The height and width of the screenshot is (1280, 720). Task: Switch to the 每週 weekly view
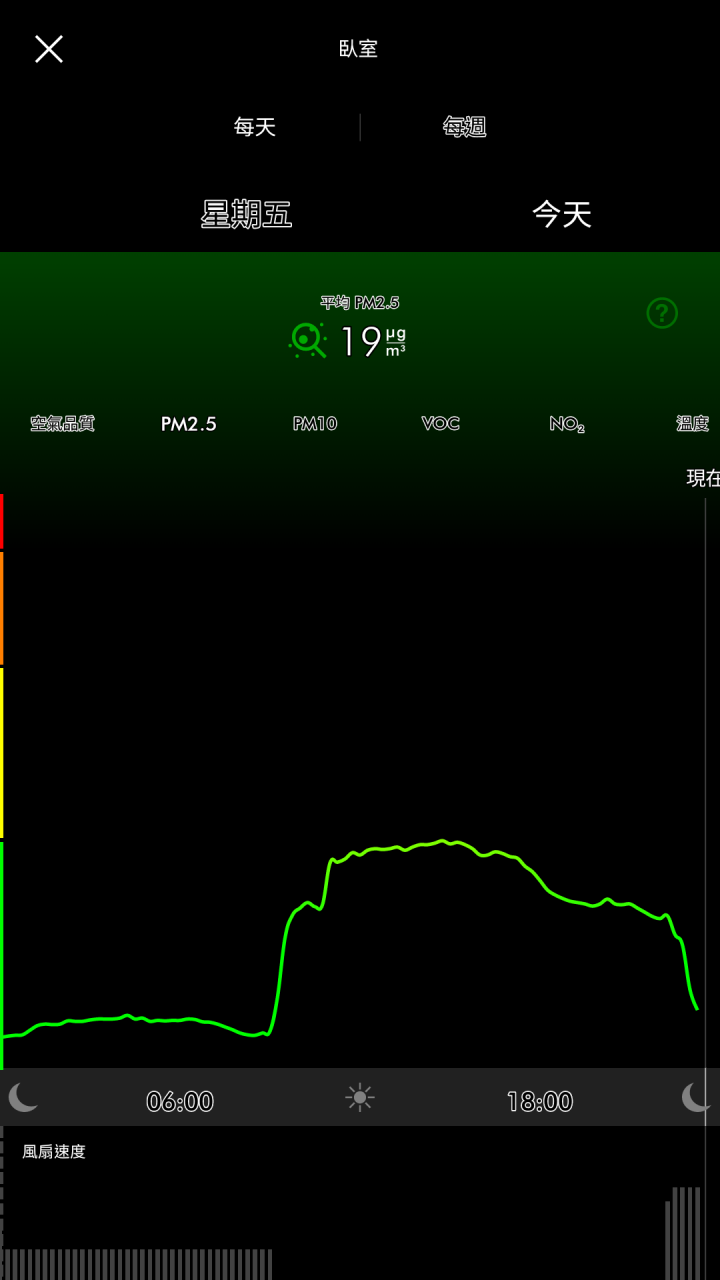(464, 127)
